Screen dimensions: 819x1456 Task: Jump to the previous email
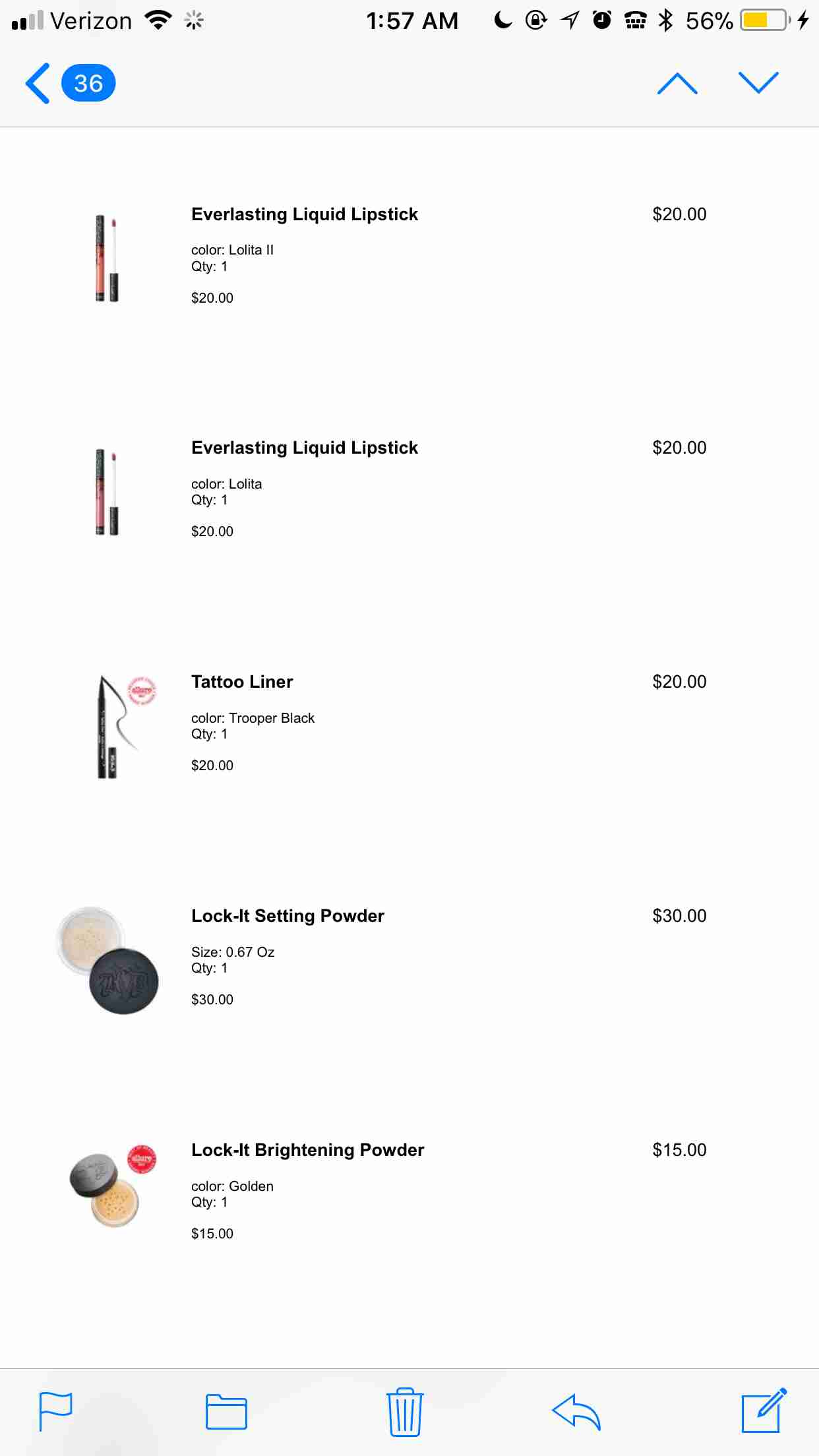[677, 84]
